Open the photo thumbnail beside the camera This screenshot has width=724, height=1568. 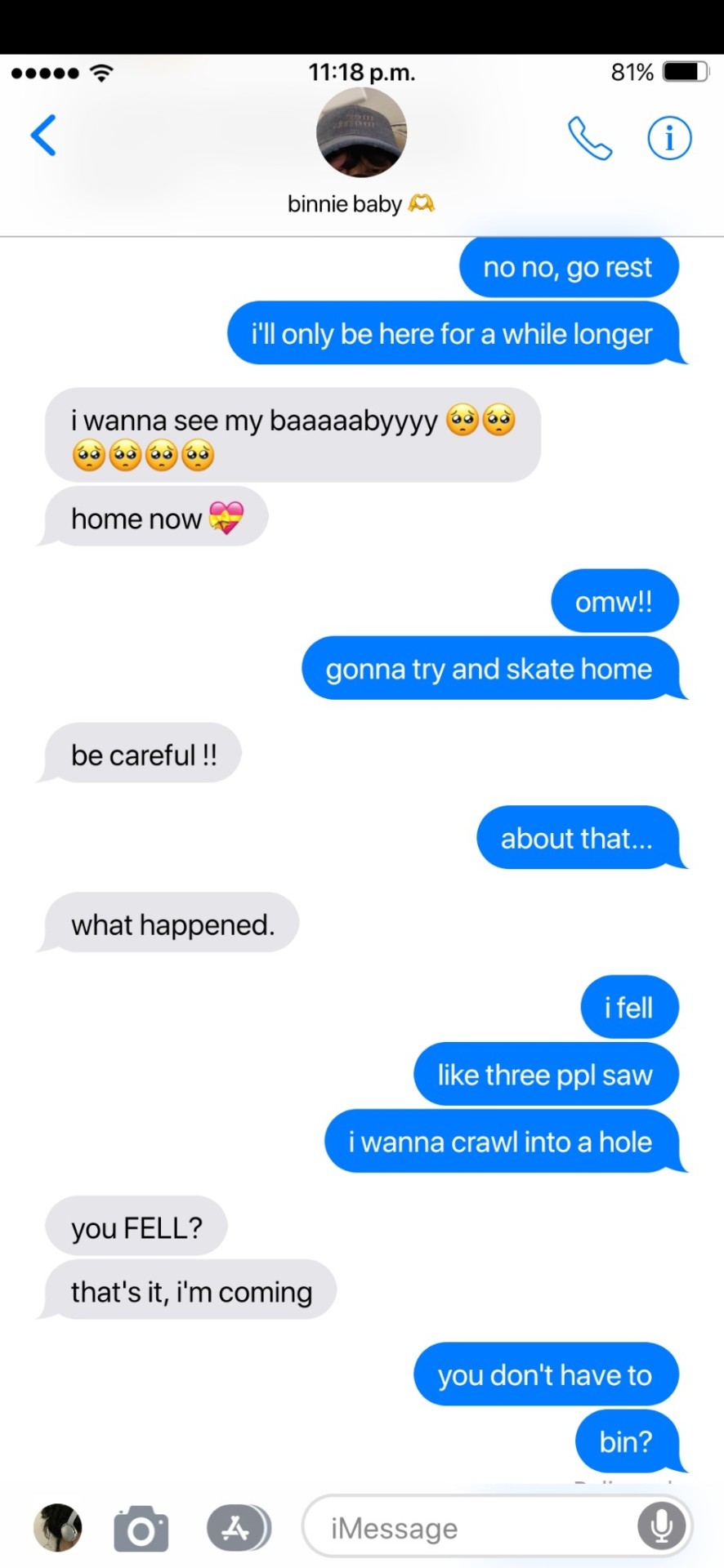[58, 1527]
